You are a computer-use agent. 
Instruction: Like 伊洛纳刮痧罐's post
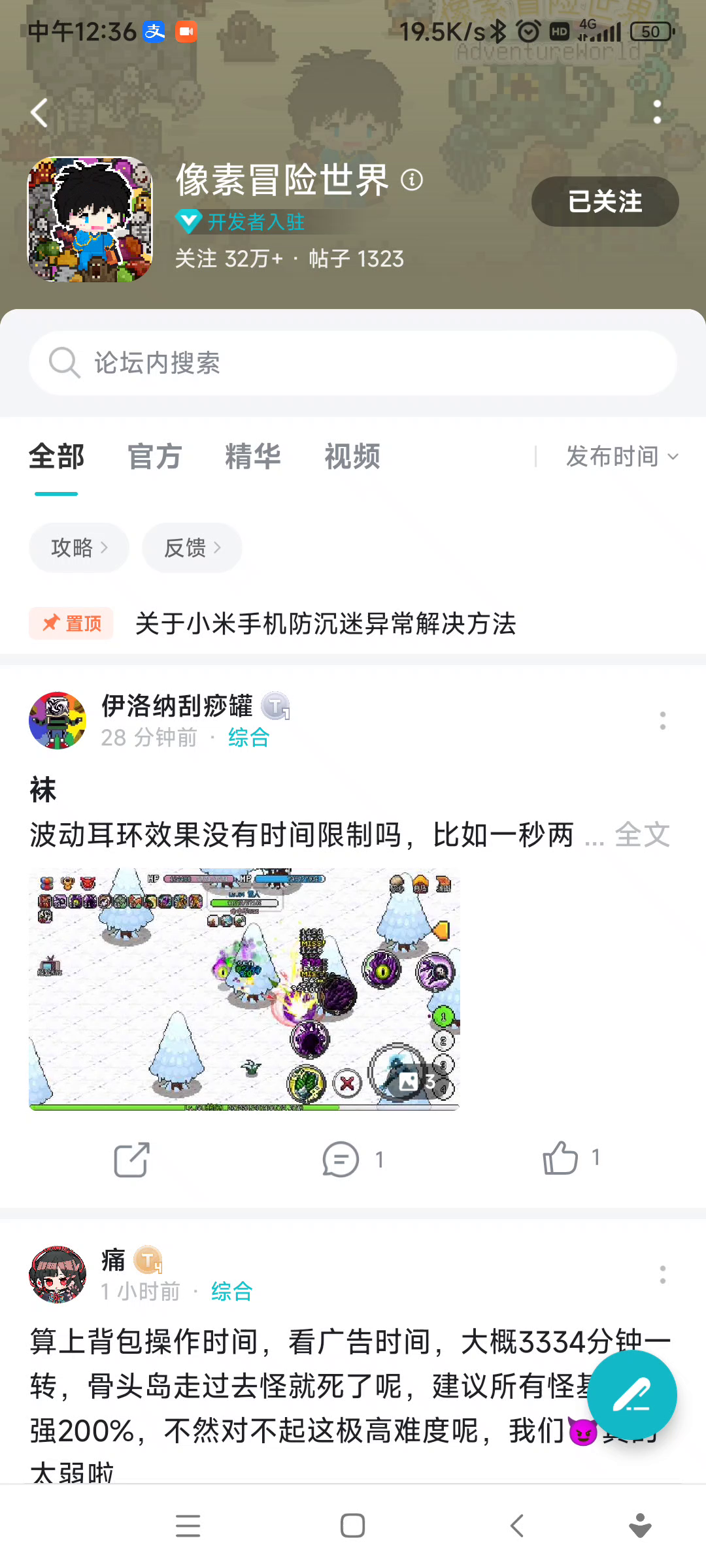pos(571,1158)
